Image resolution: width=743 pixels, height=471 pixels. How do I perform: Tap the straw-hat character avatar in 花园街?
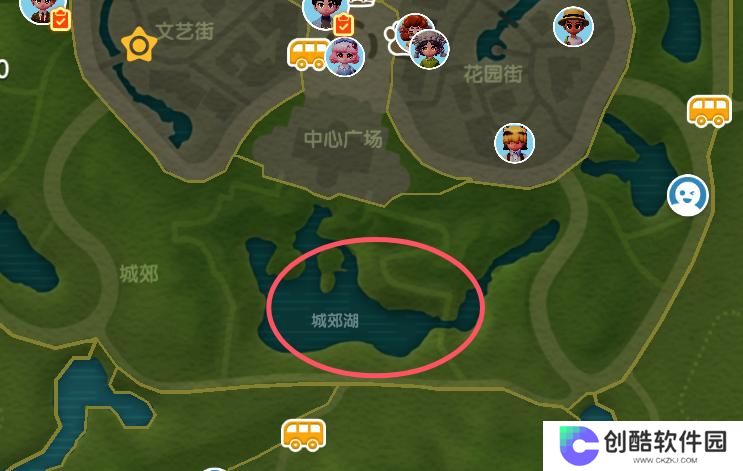coord(573,26)
